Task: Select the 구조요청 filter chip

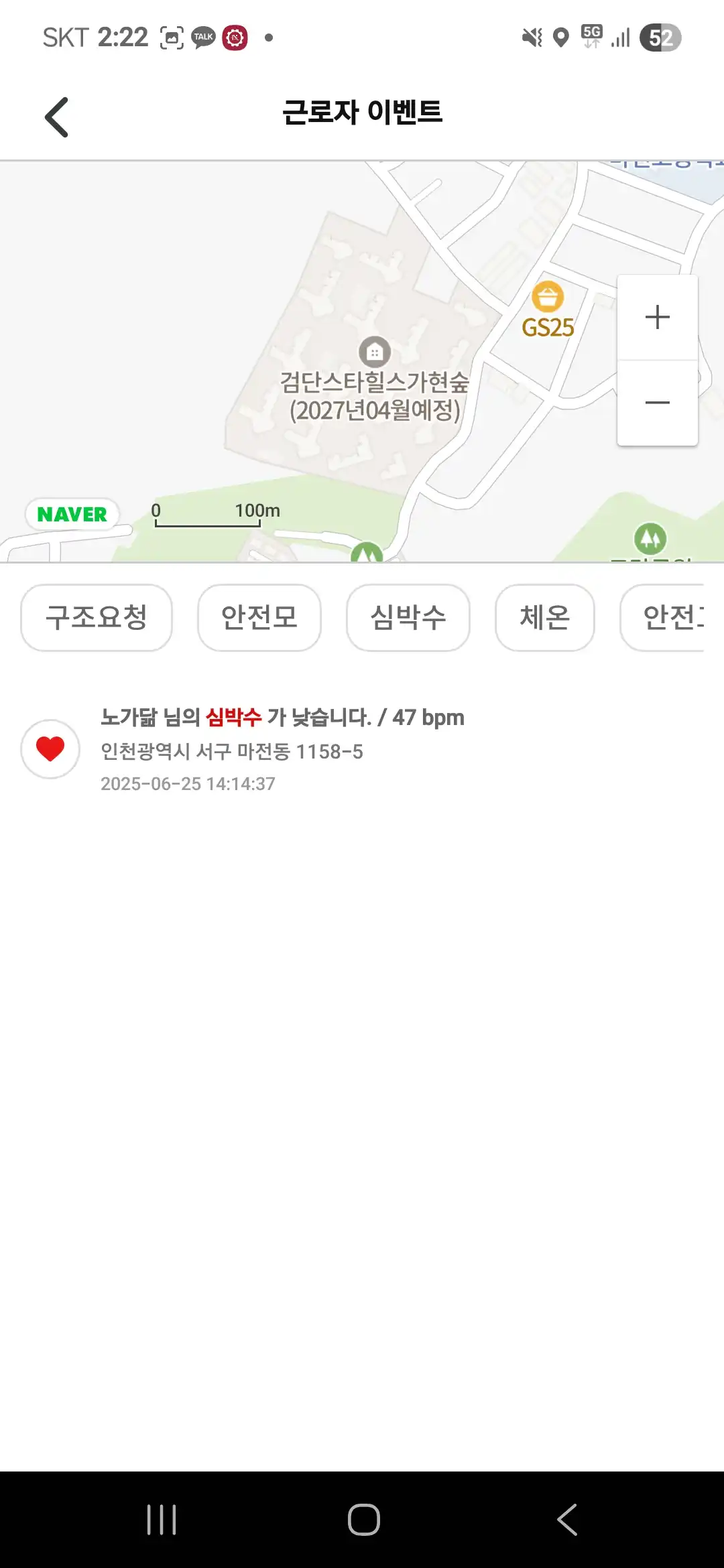Action: point(97,617)
